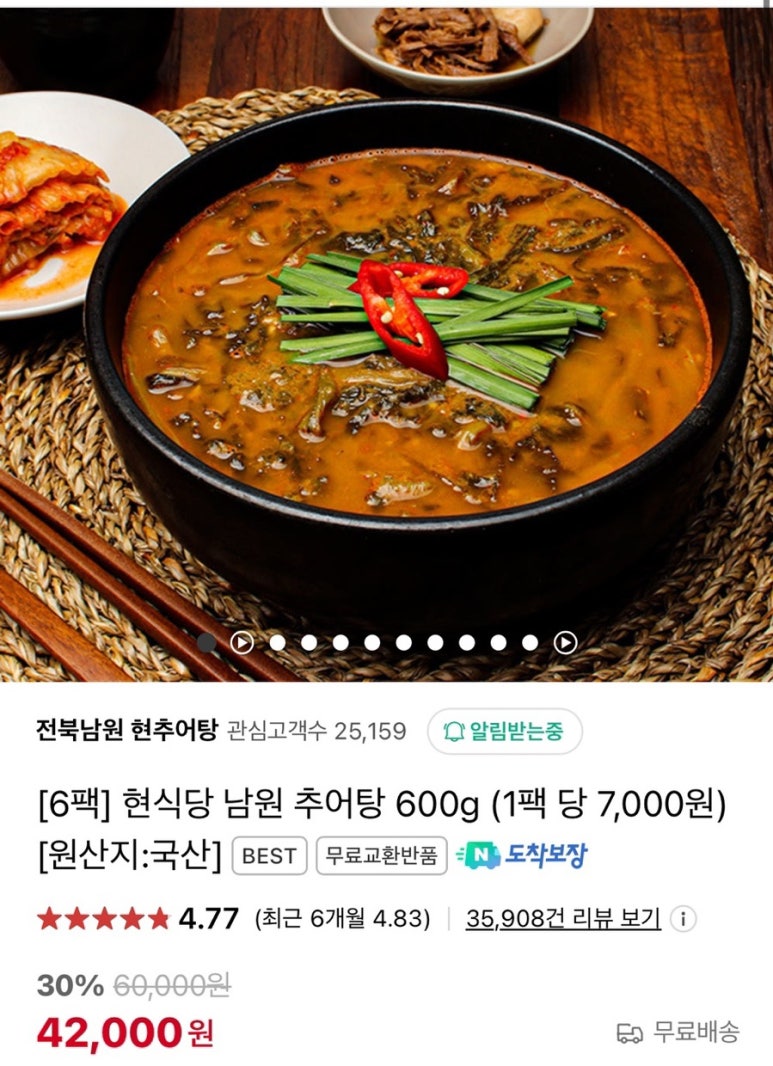Open the info icon beside reviews
773x1066 pixels.
coord(683,918)
